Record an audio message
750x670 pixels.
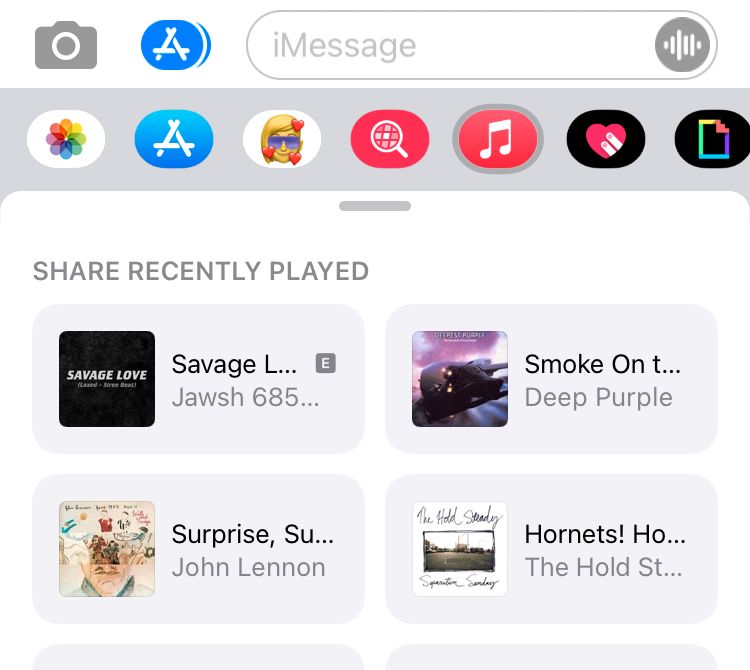(x=683, y=45)
